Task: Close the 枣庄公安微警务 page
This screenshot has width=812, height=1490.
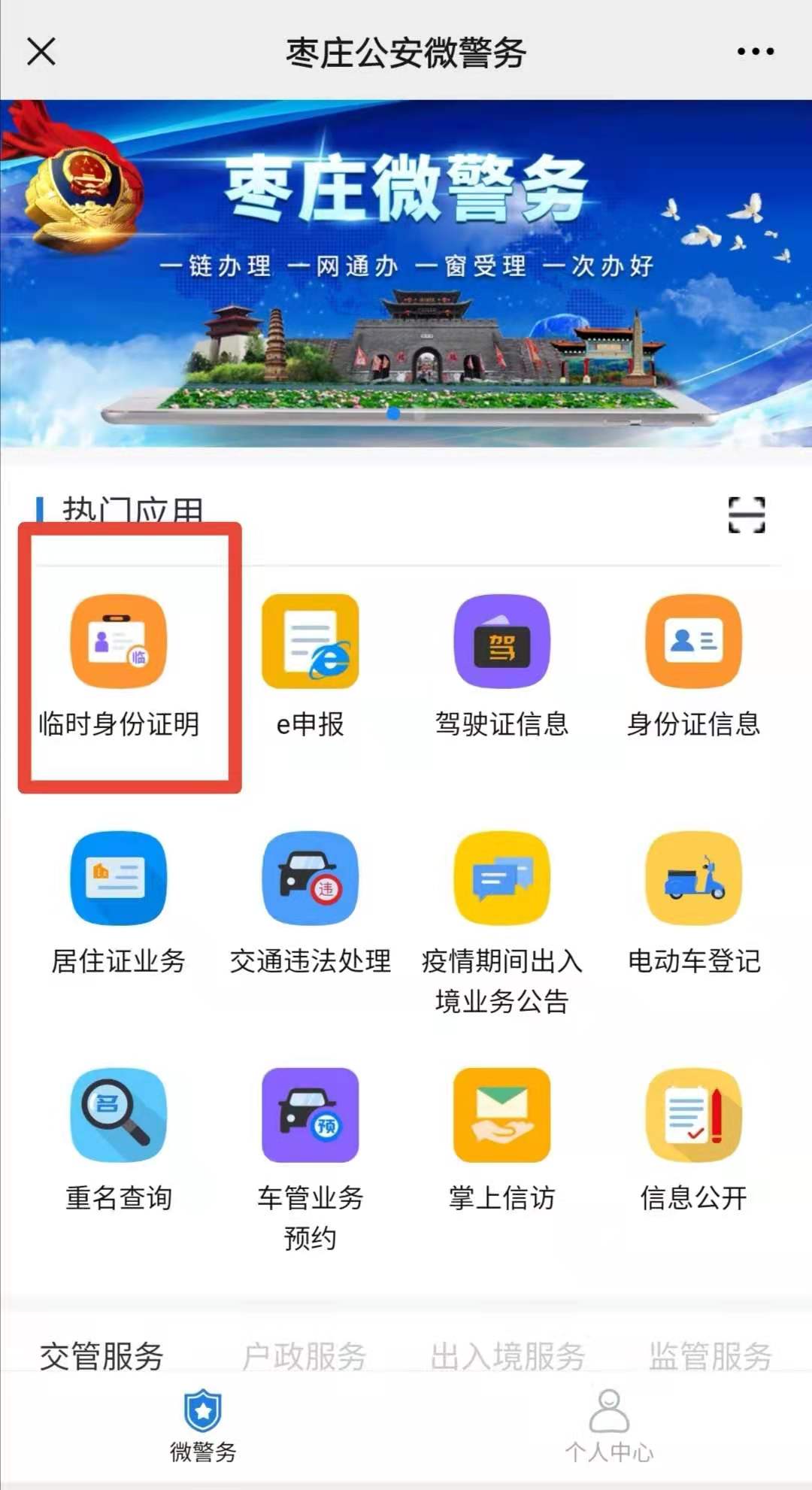Action: click(x=41, y=52)
